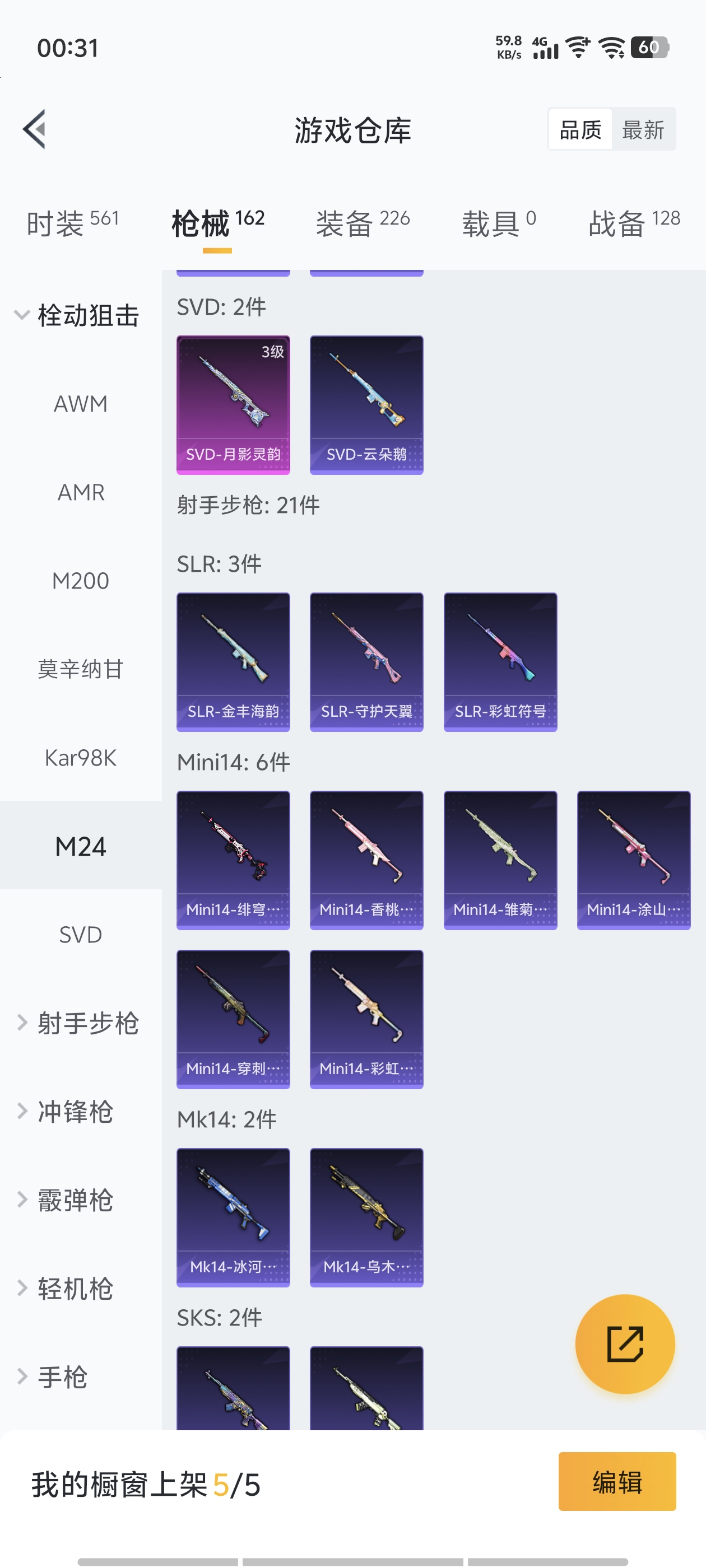
Task: Sort items by 最新
Action: point(643,130)
